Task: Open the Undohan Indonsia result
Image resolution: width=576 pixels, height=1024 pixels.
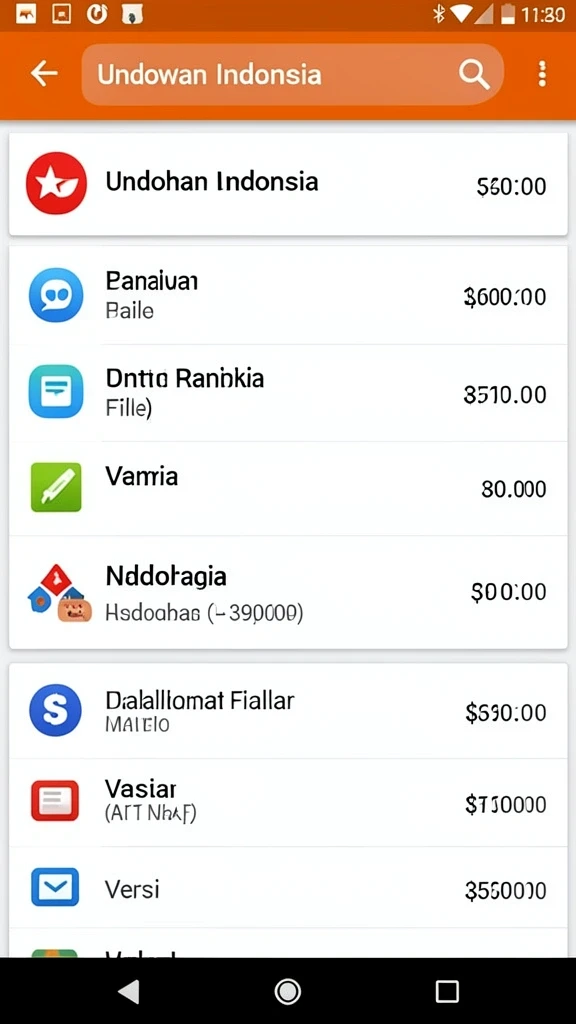Action: click(x=288, y=184)
